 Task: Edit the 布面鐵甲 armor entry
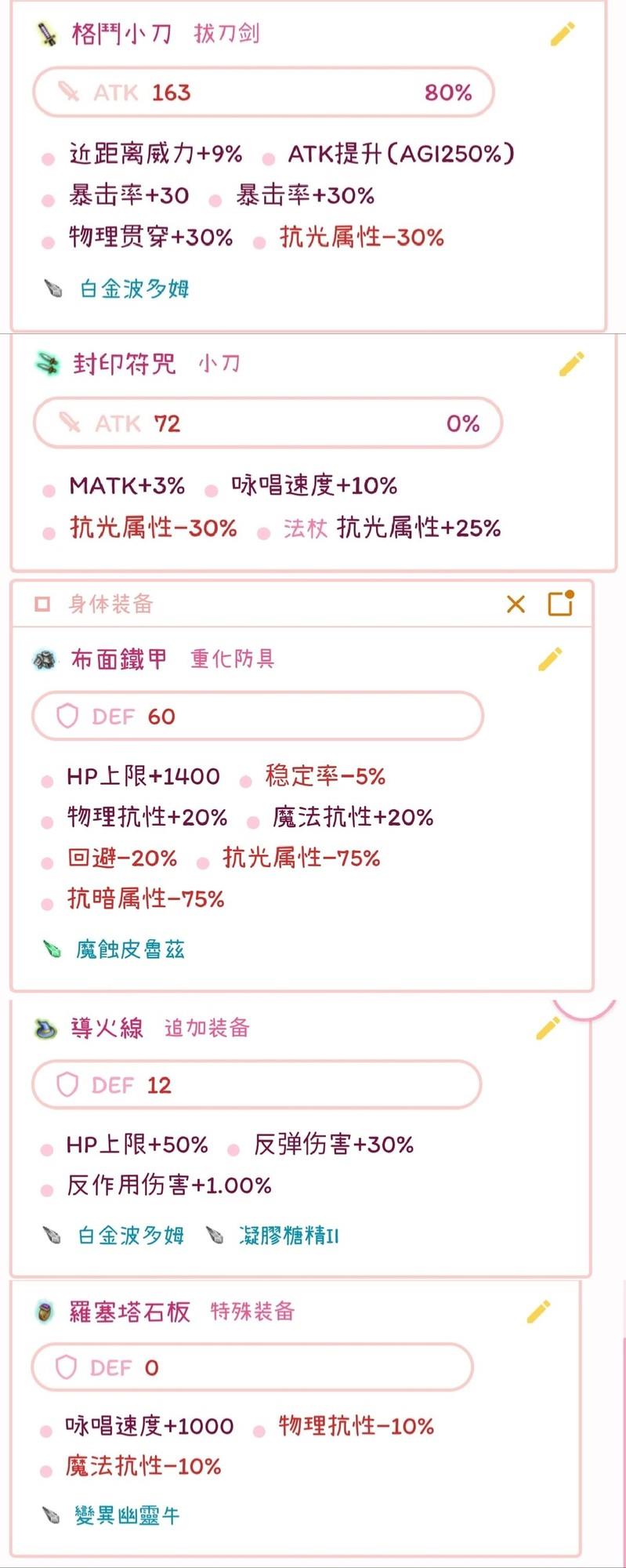click(x=550, y=659)
